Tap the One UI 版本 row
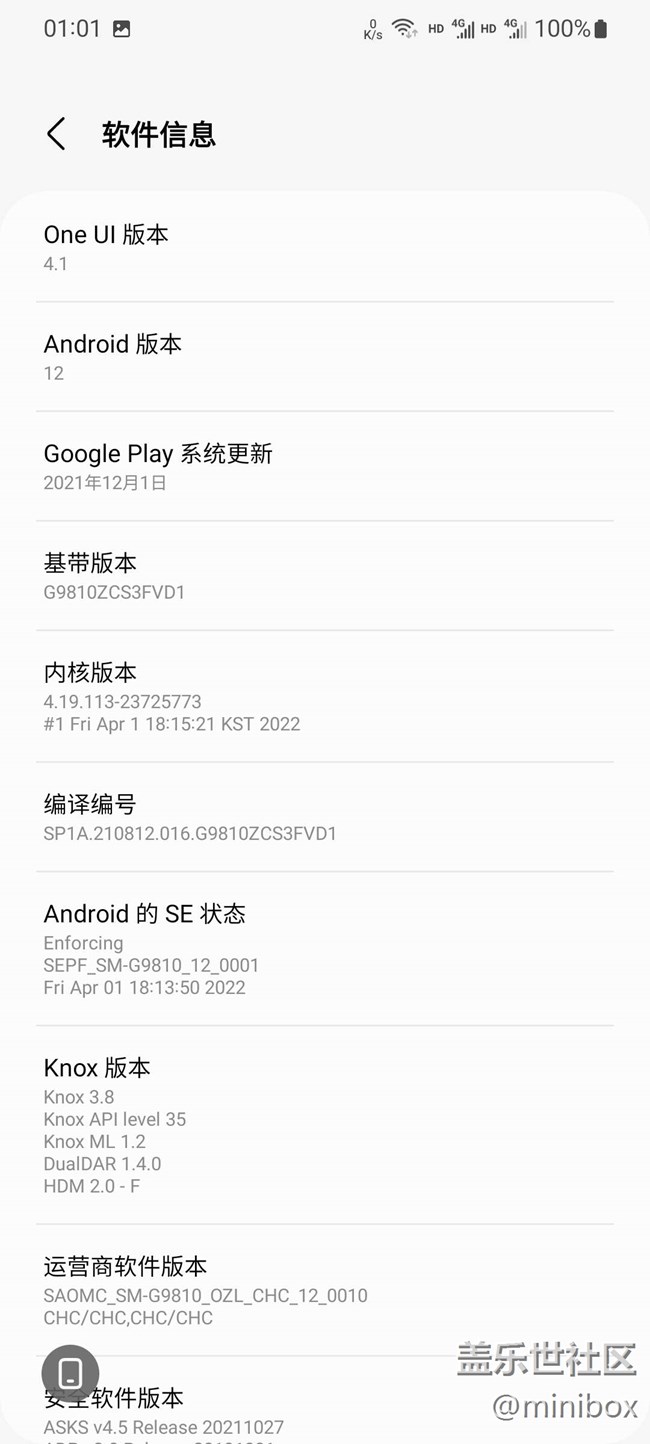The width and height of the screenshot is (650, 1444). click(x=324, y=247)
